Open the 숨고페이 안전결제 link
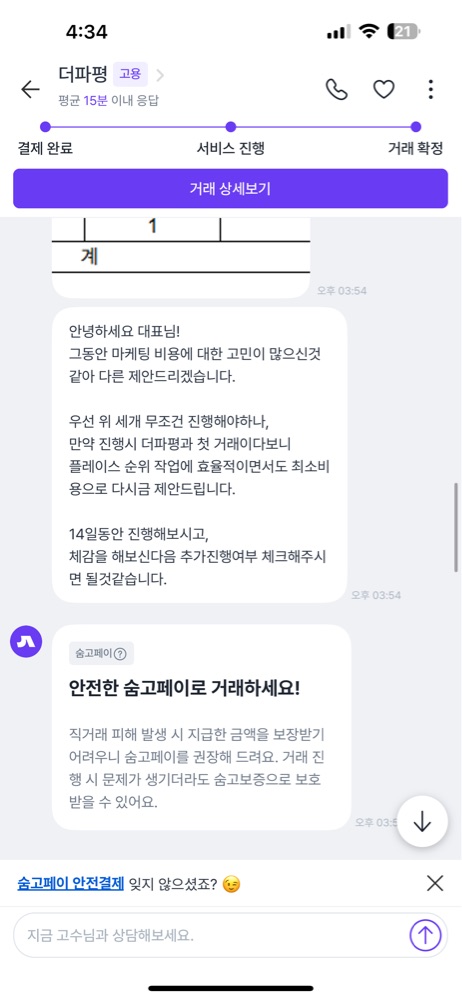This screenshot has width=462, height=1000. [x=70, y=883]
